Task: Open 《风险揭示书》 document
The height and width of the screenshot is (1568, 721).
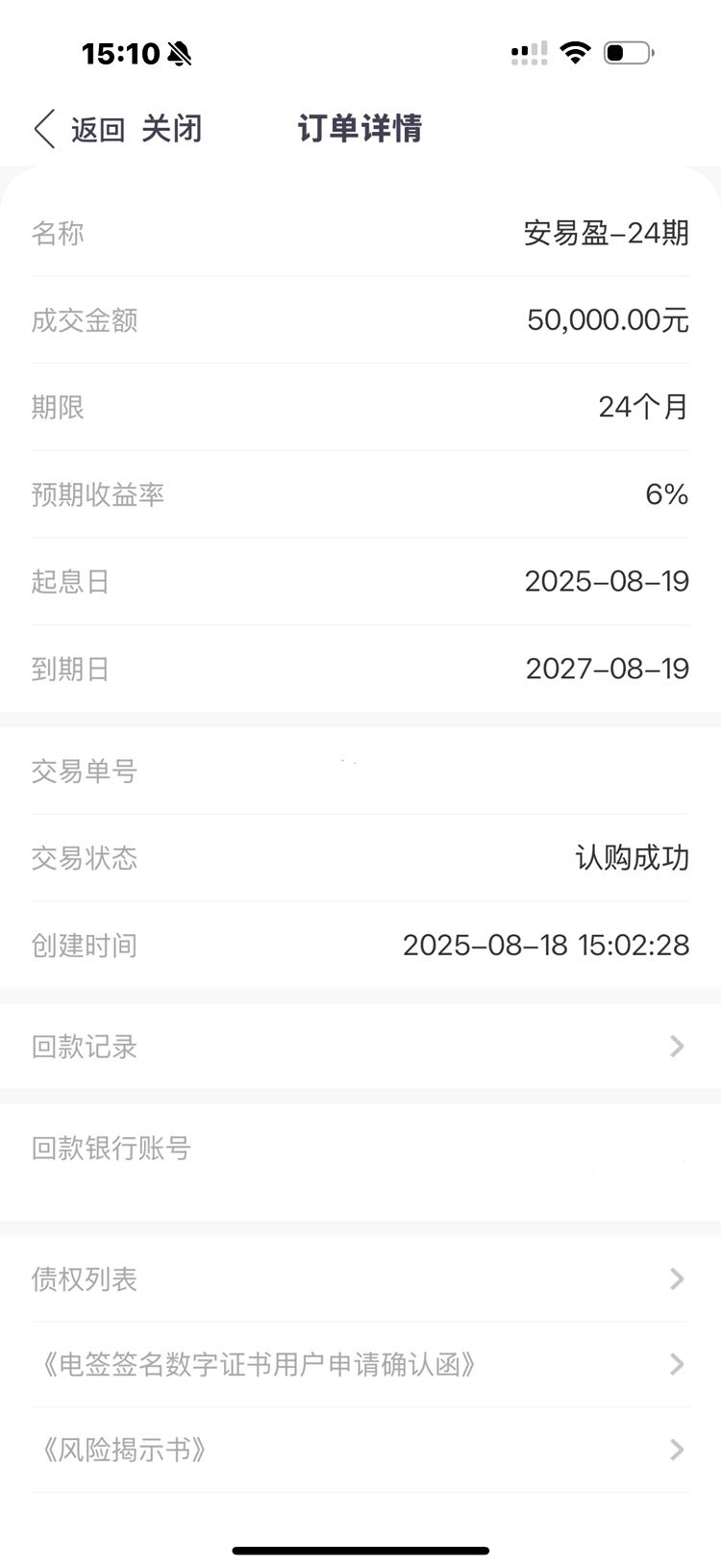Action: tap(360, 1450)
